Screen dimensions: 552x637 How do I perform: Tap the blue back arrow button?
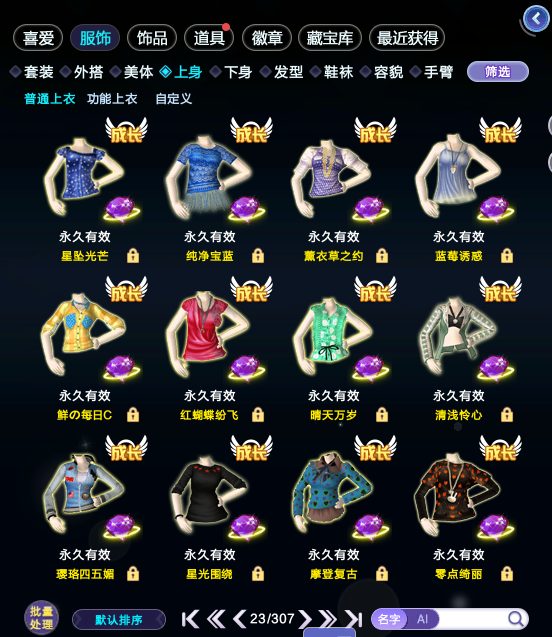536,19
